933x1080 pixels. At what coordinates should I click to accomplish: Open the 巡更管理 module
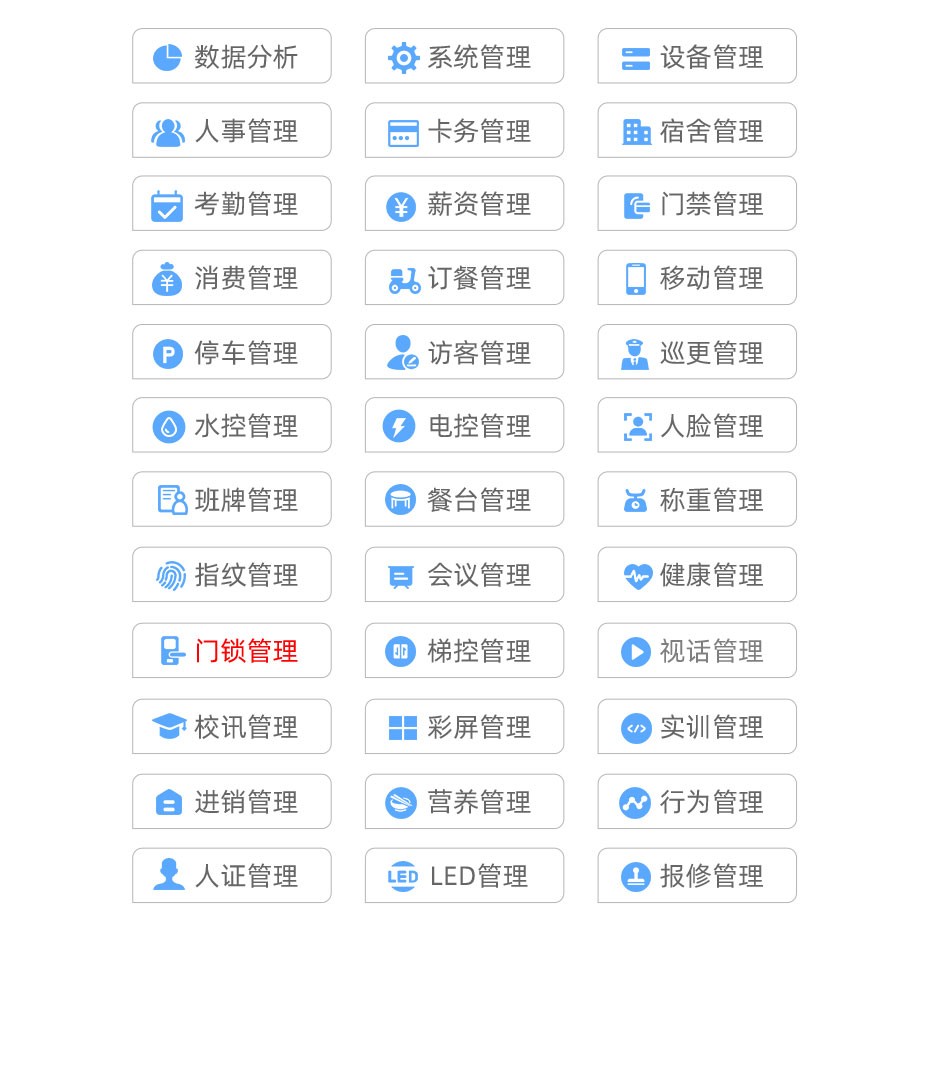point(696,352)
